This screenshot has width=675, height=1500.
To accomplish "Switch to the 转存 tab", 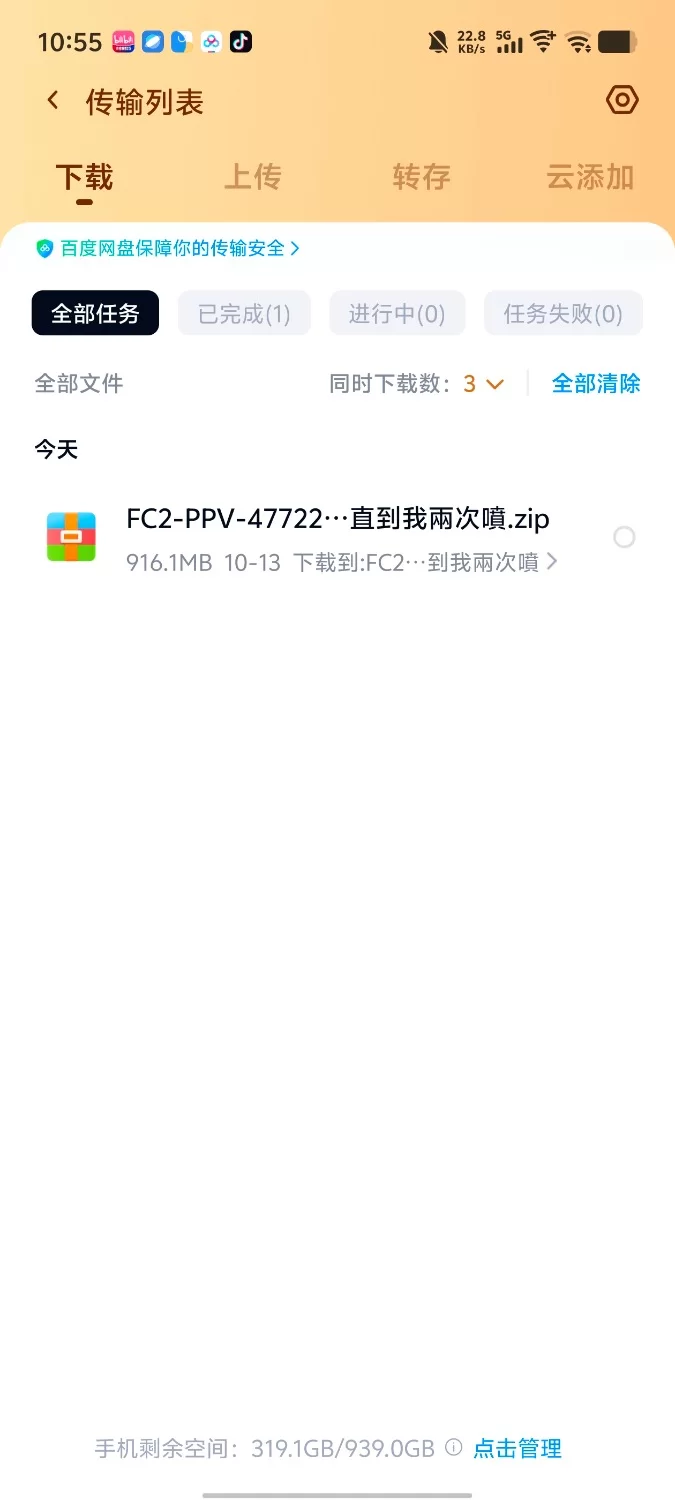I will (x=421, y=178).
